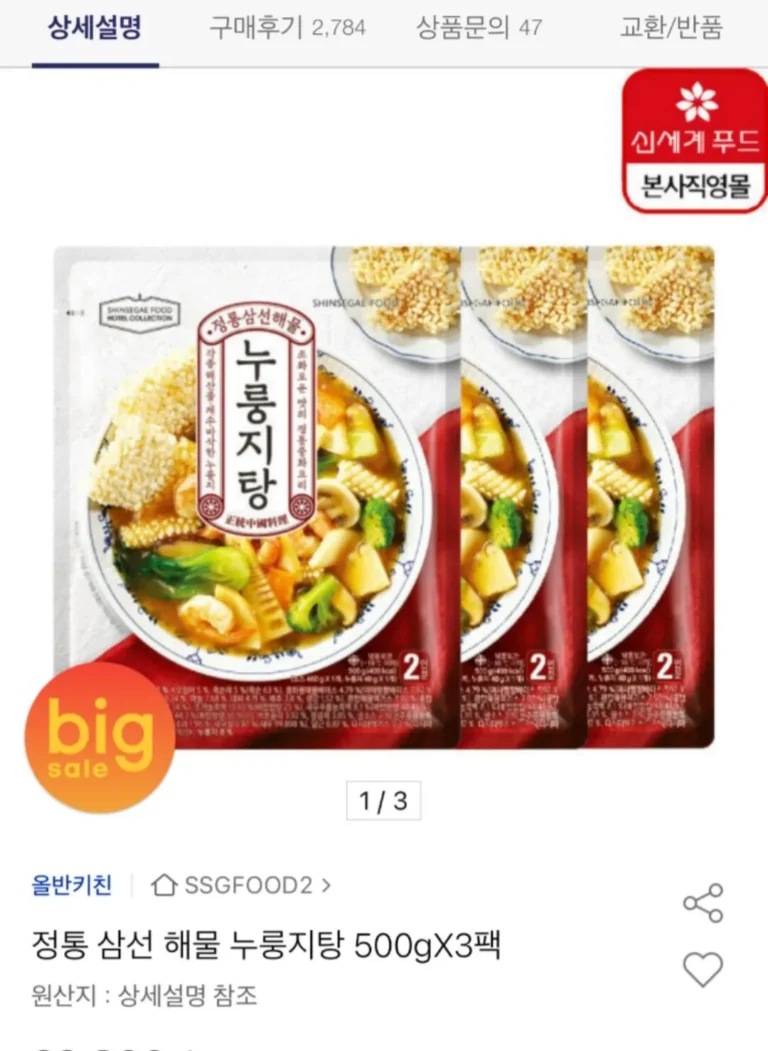
Task: Go to the 상품문의 tab
Action: (x=479, y=28)
